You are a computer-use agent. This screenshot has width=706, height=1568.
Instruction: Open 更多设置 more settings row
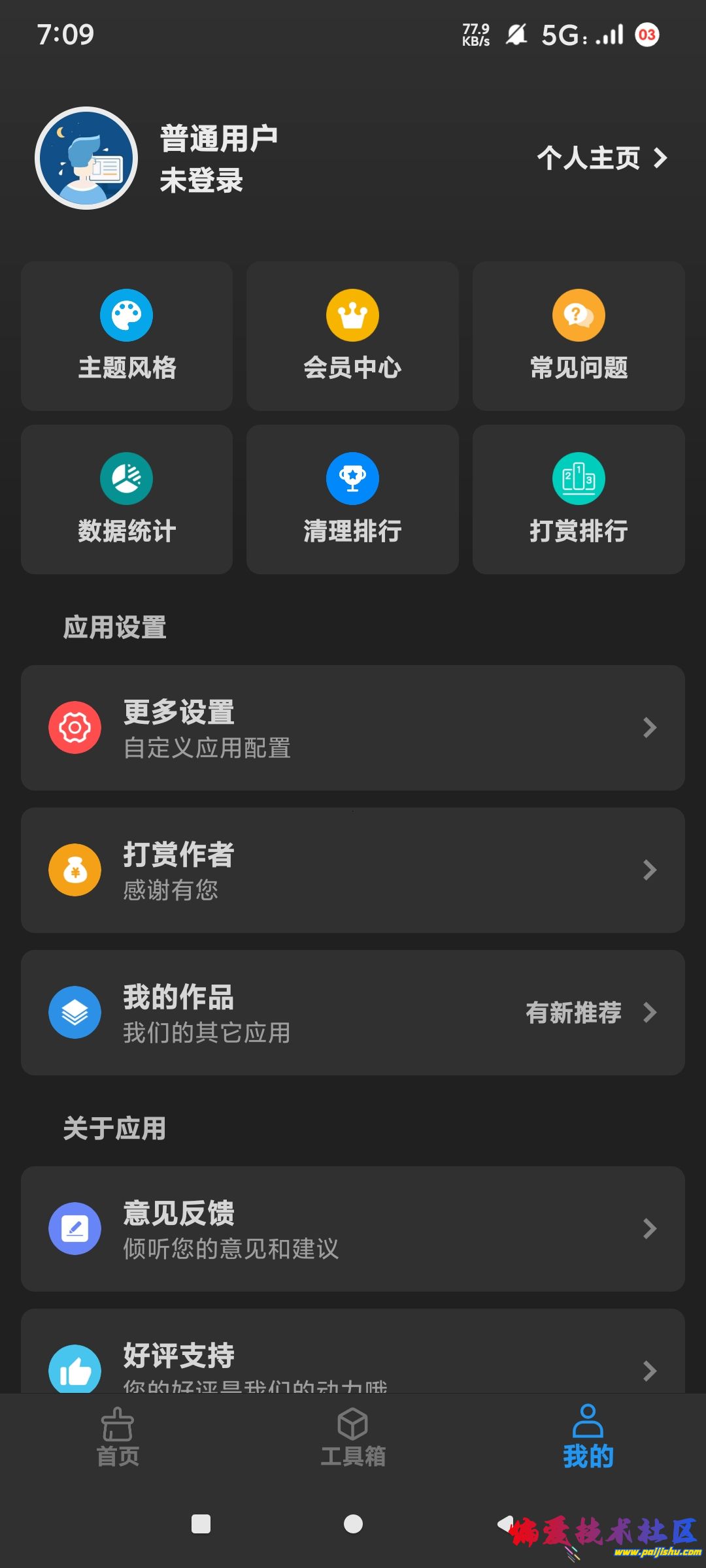[x=353, y=728]
